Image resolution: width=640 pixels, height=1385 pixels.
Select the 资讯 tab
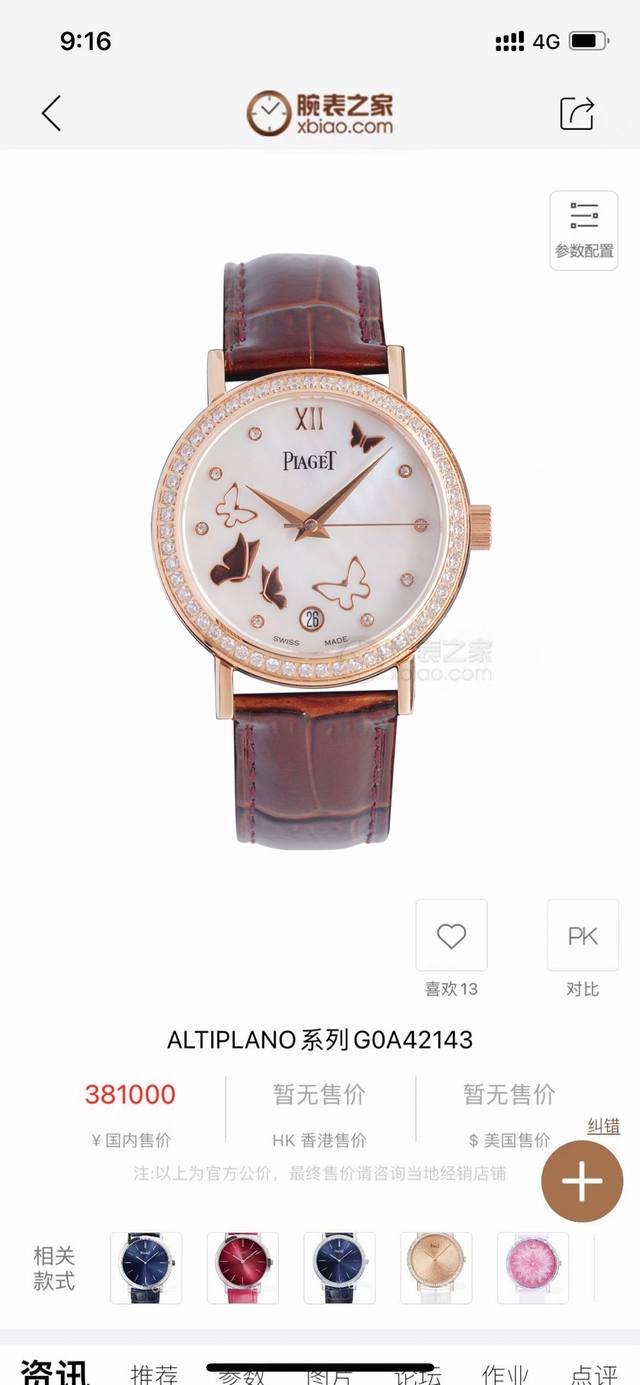(x=54, y=1374)
